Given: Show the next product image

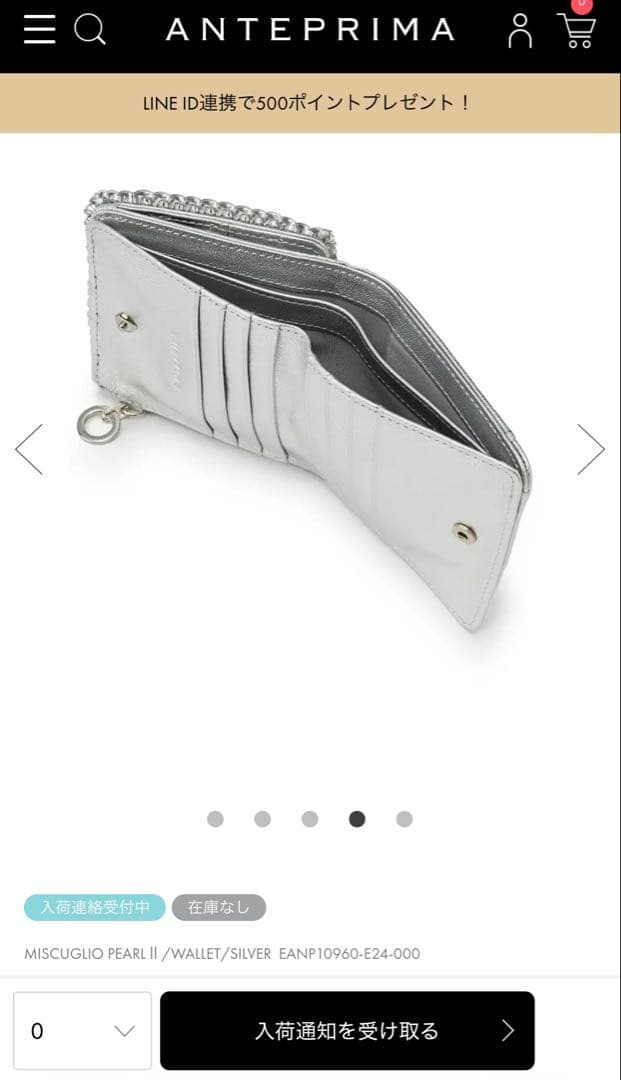Looking at the screenshot, I should click(590, 449).
